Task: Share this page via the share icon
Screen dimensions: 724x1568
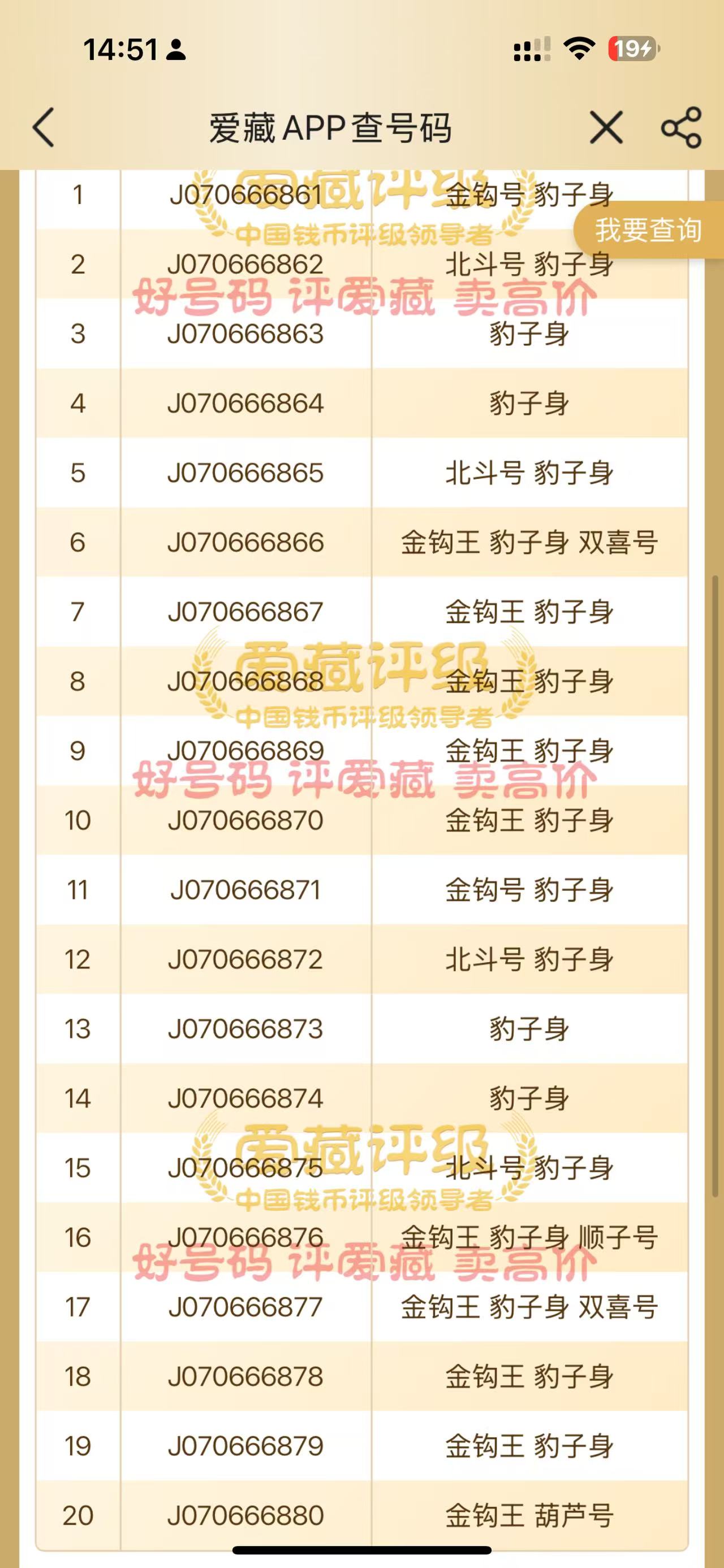Action: tap(682, 128)
